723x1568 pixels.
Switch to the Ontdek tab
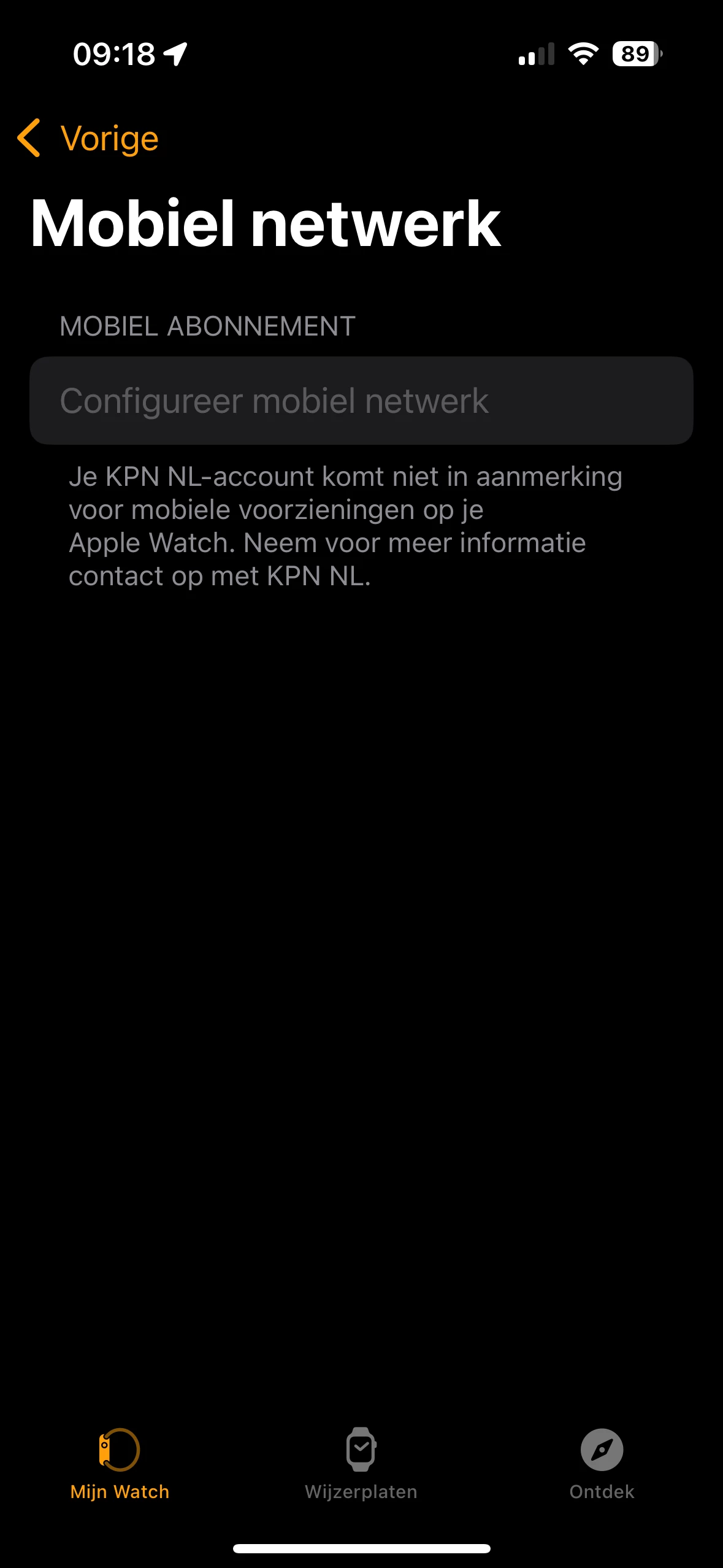[x=602, y=1462]
